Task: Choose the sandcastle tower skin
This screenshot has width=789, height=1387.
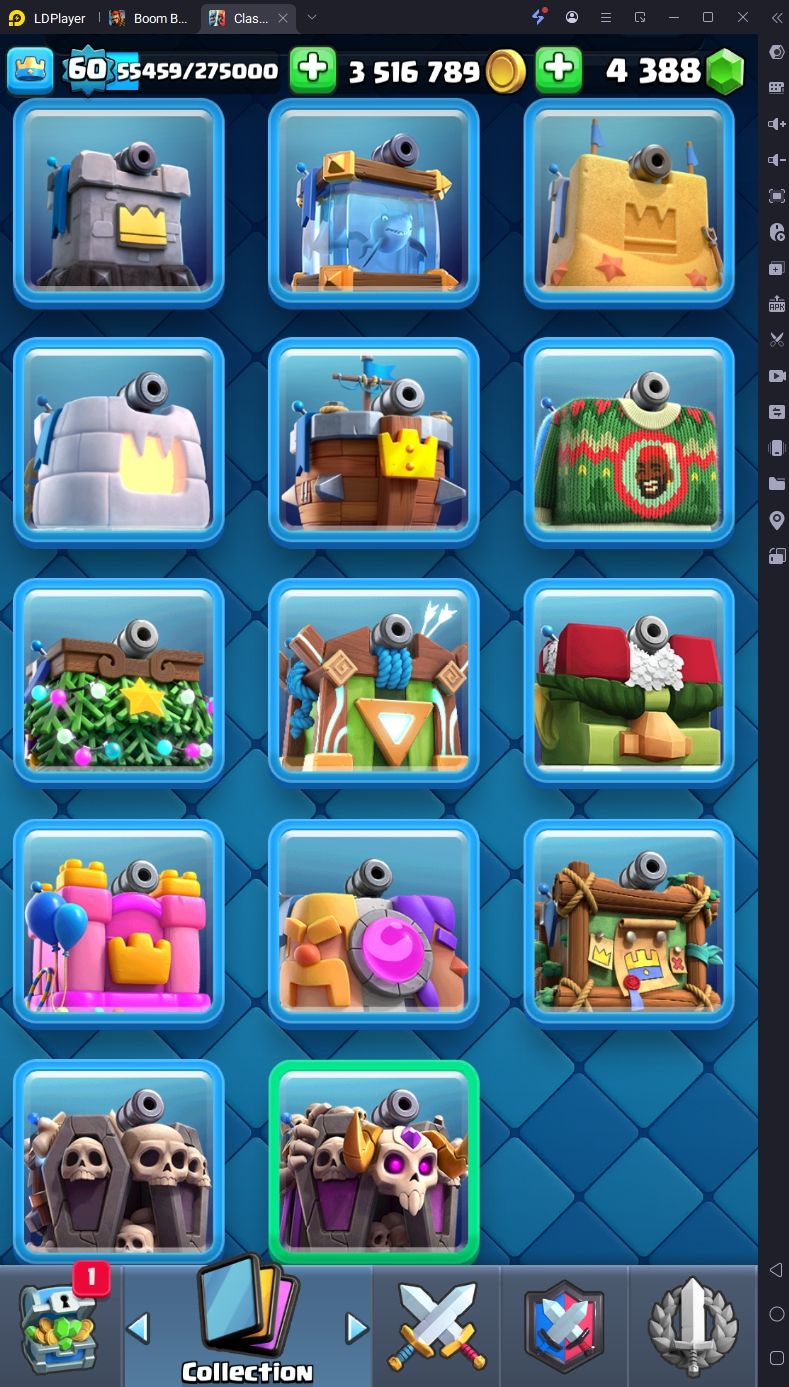Action: [628, 203]
